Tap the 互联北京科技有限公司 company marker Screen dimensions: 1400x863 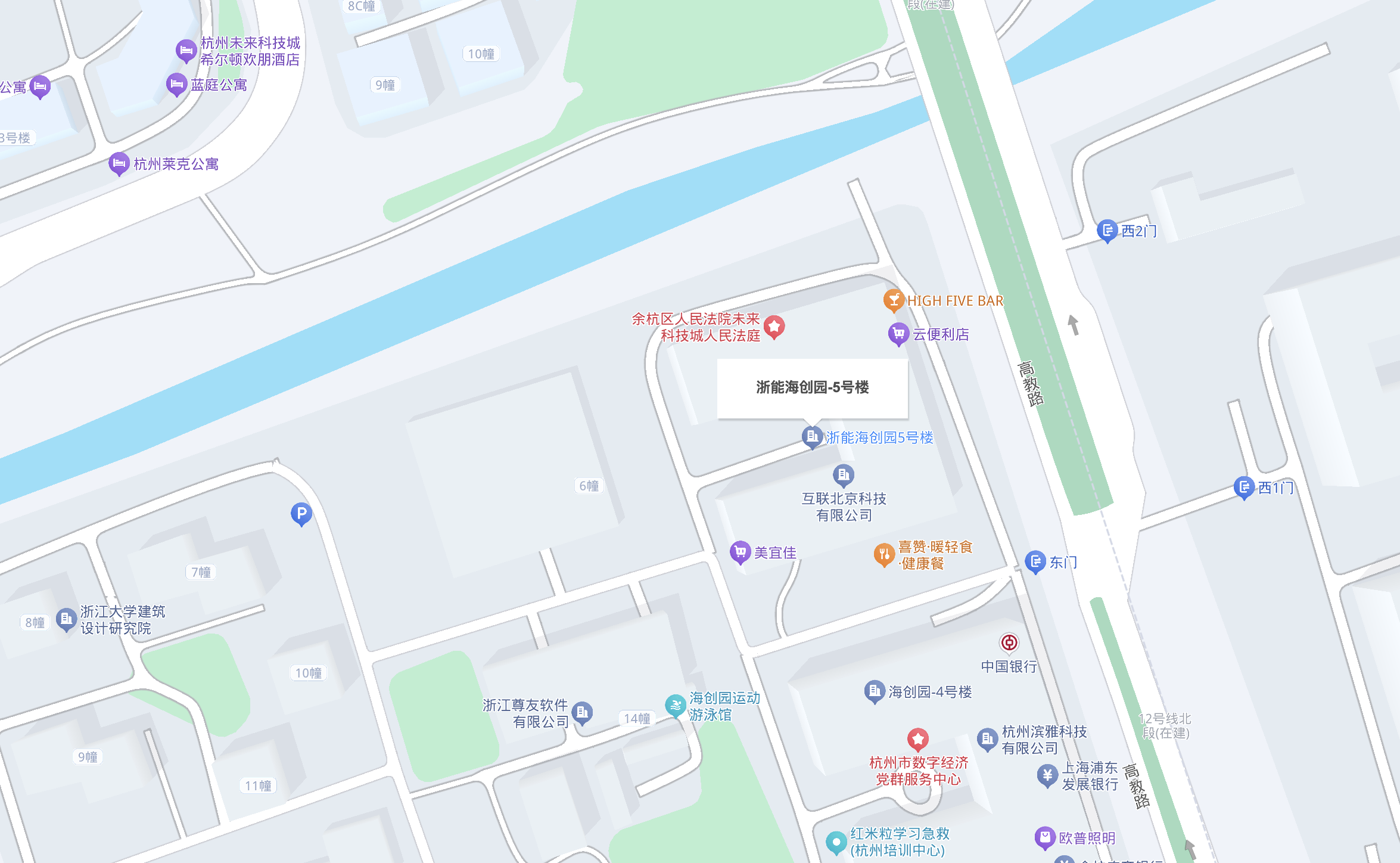tap(843, 475)
